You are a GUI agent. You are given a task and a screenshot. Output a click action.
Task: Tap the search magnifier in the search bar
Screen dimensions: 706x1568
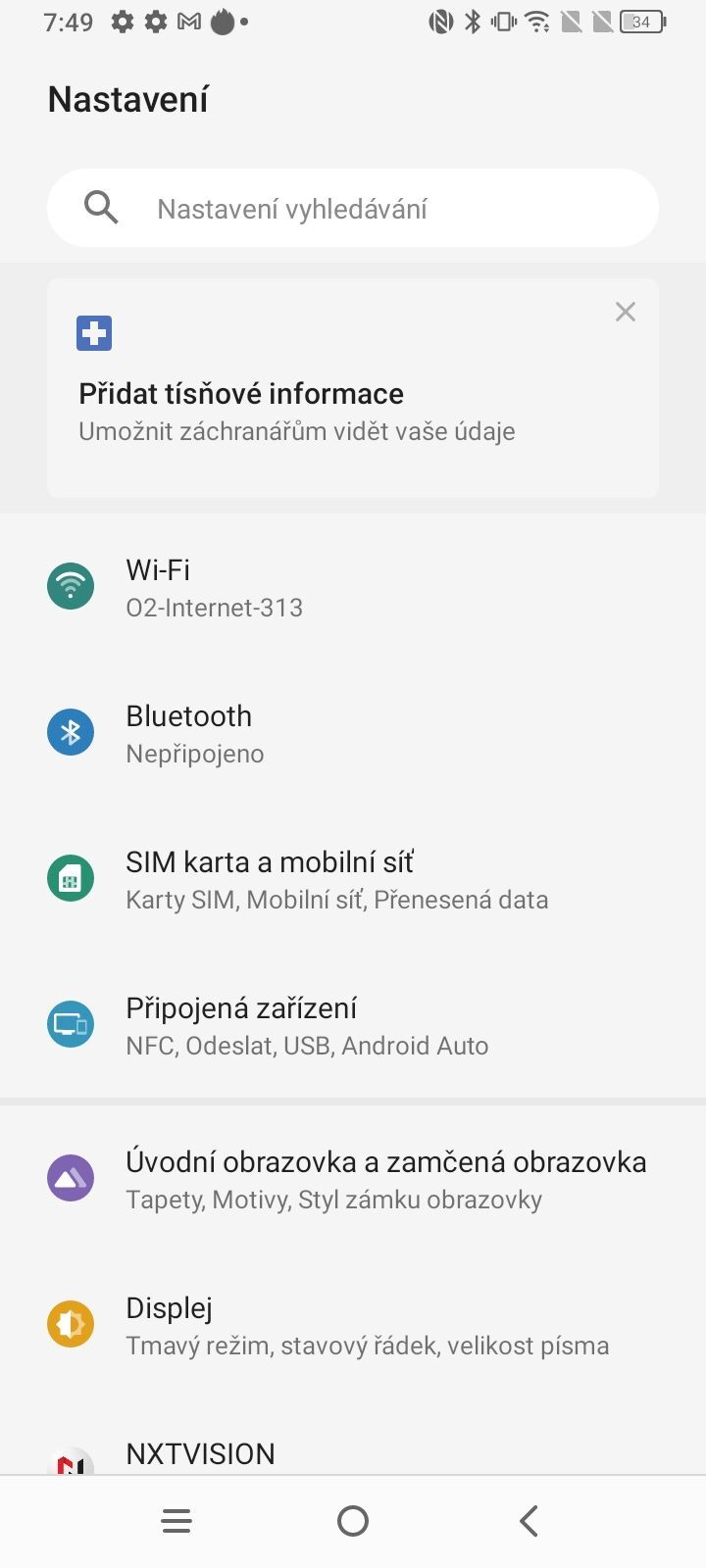coord(101,207)
